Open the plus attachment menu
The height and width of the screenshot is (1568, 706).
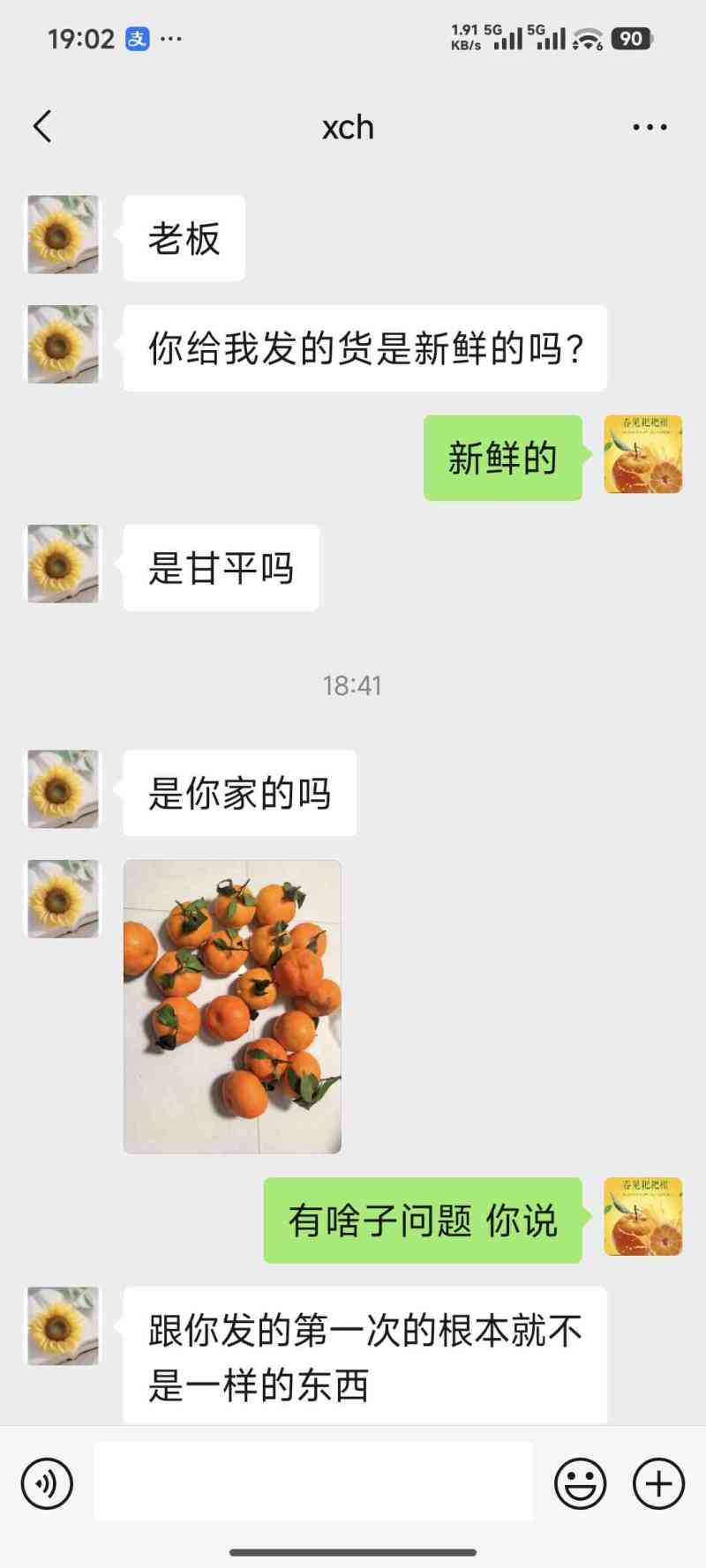(x=658, y=1483)
